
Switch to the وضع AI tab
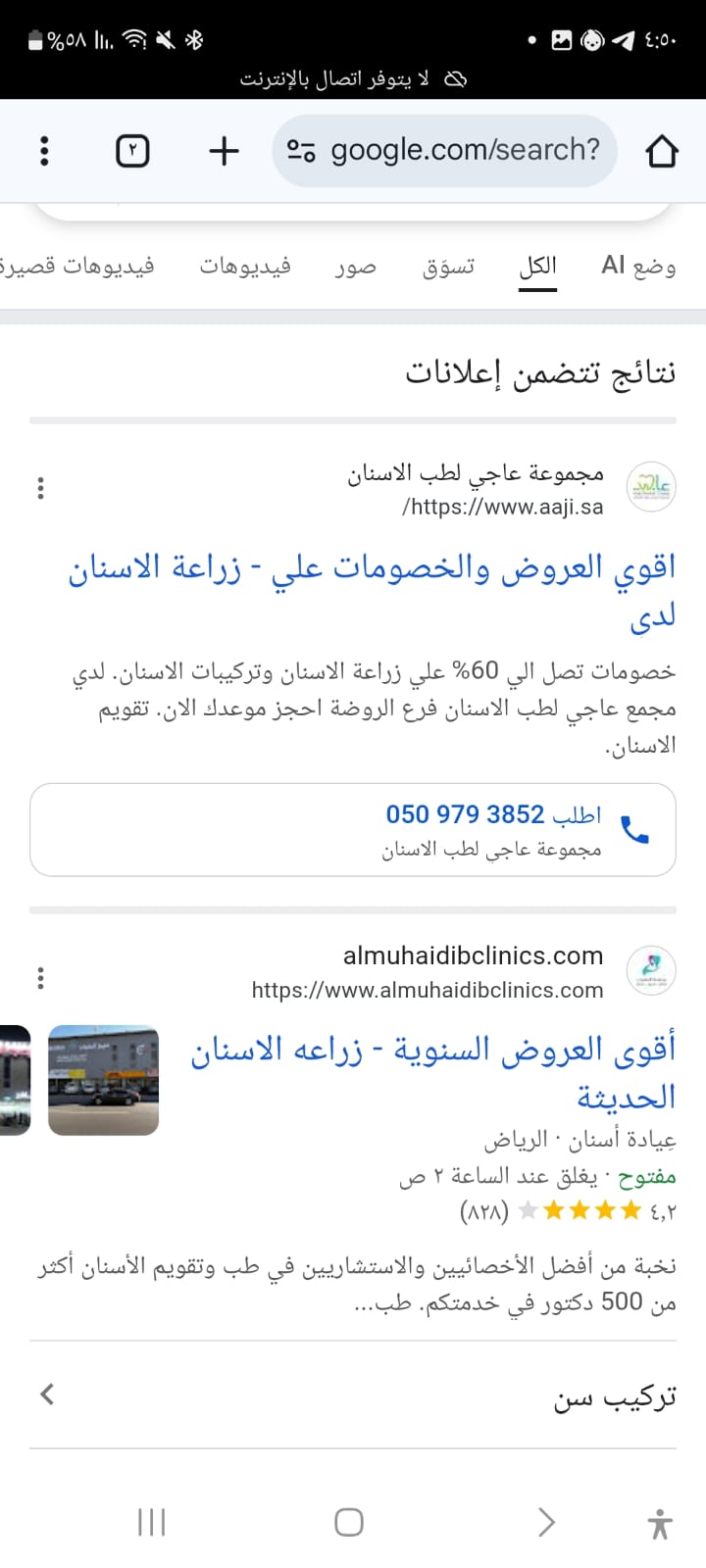(x=638, y=266)
